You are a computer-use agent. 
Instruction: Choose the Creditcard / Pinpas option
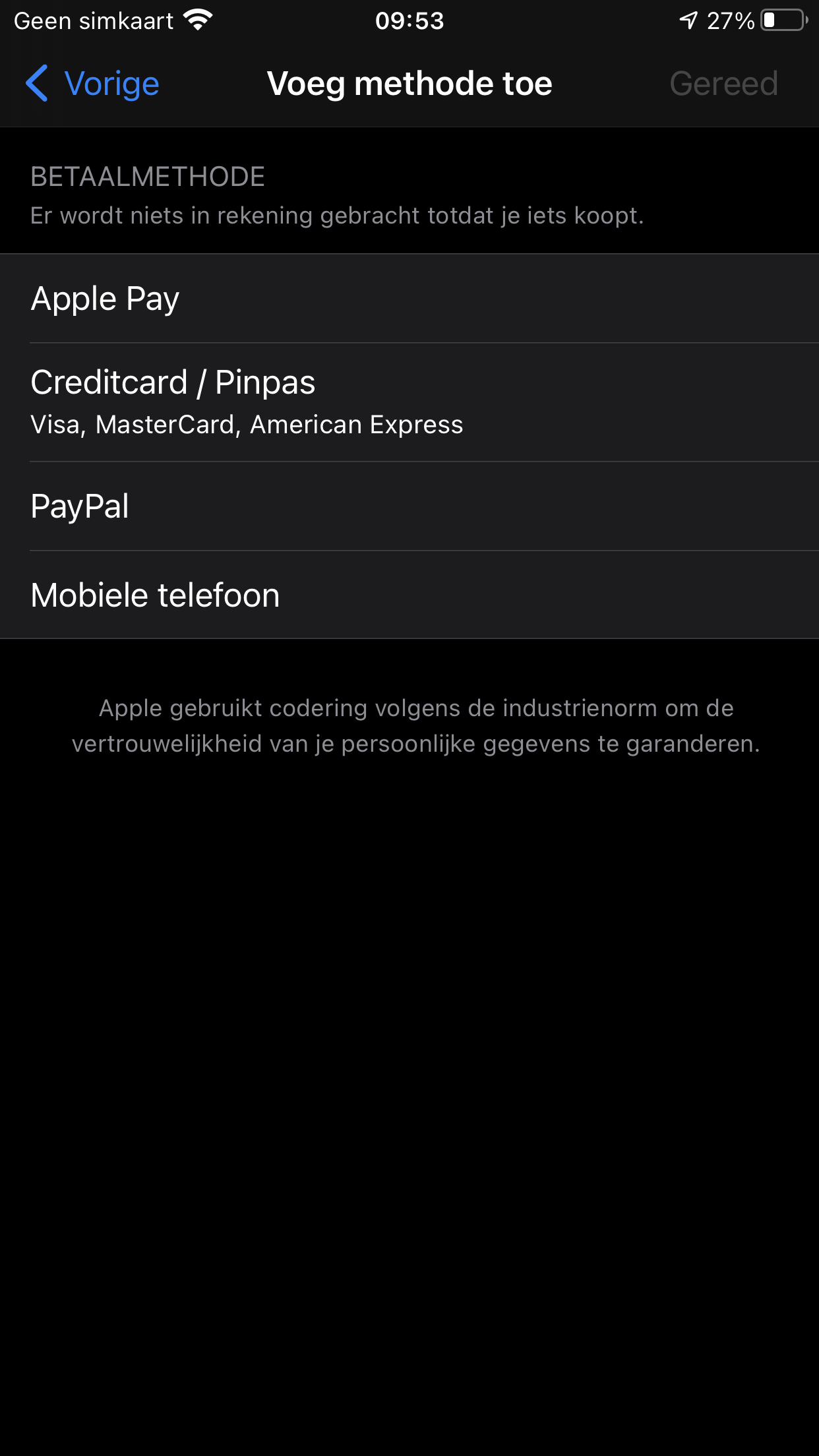tap(409, 402)
